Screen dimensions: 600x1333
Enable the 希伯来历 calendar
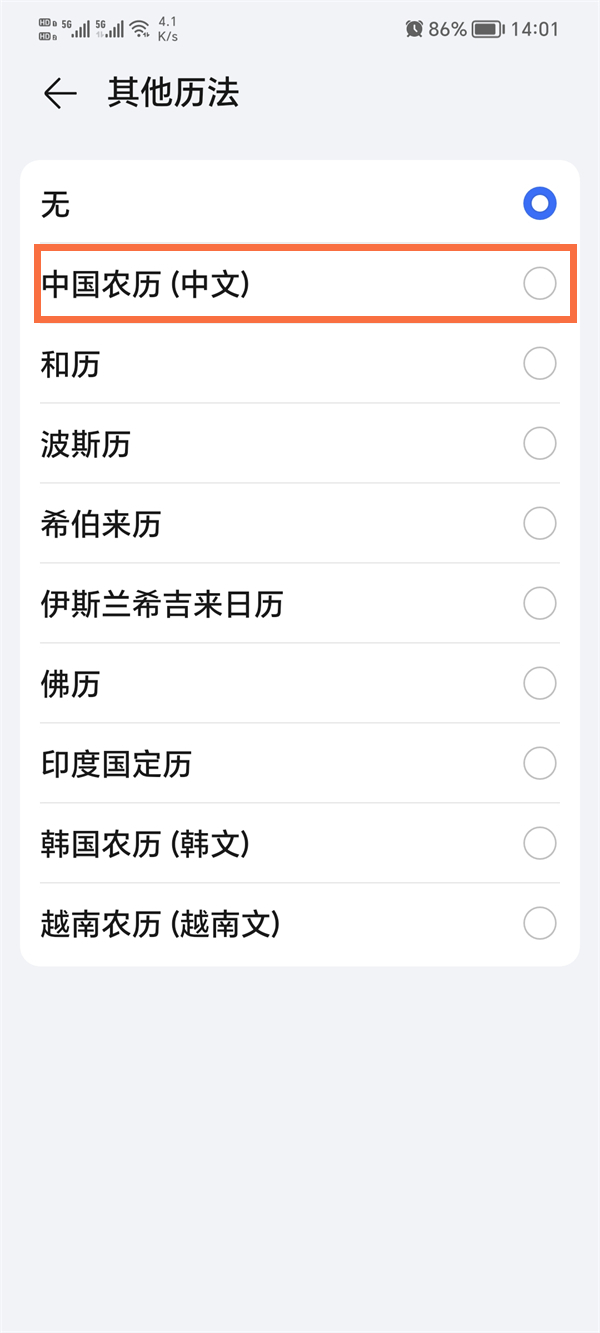pyautogui.click(x=539, y=523)
